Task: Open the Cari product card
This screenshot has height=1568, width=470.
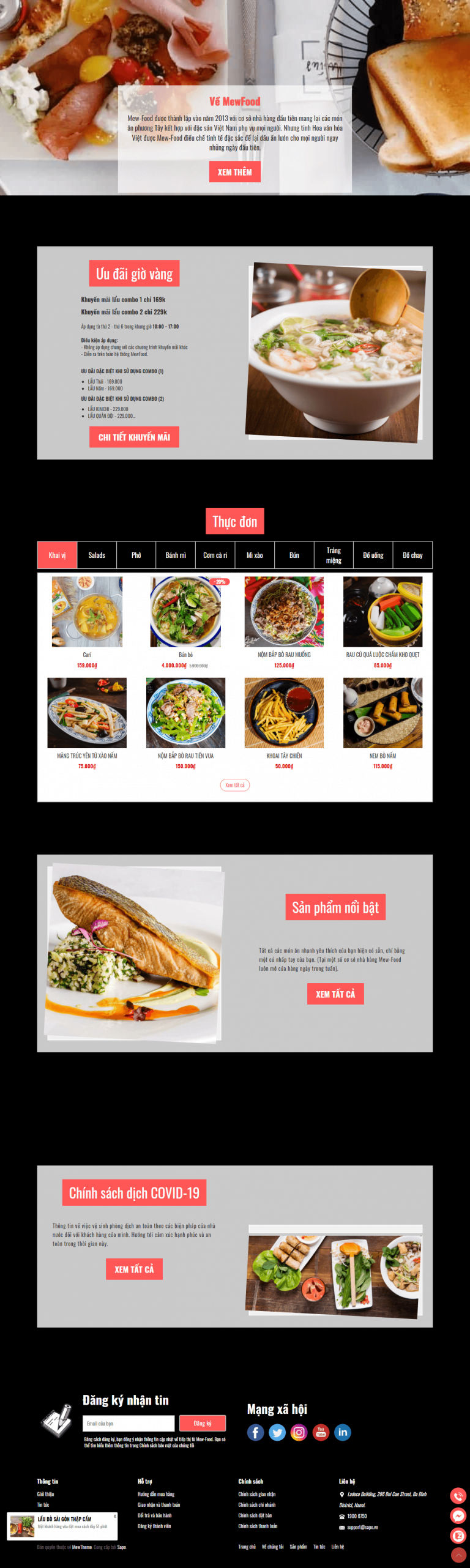Action: (87, 613)
